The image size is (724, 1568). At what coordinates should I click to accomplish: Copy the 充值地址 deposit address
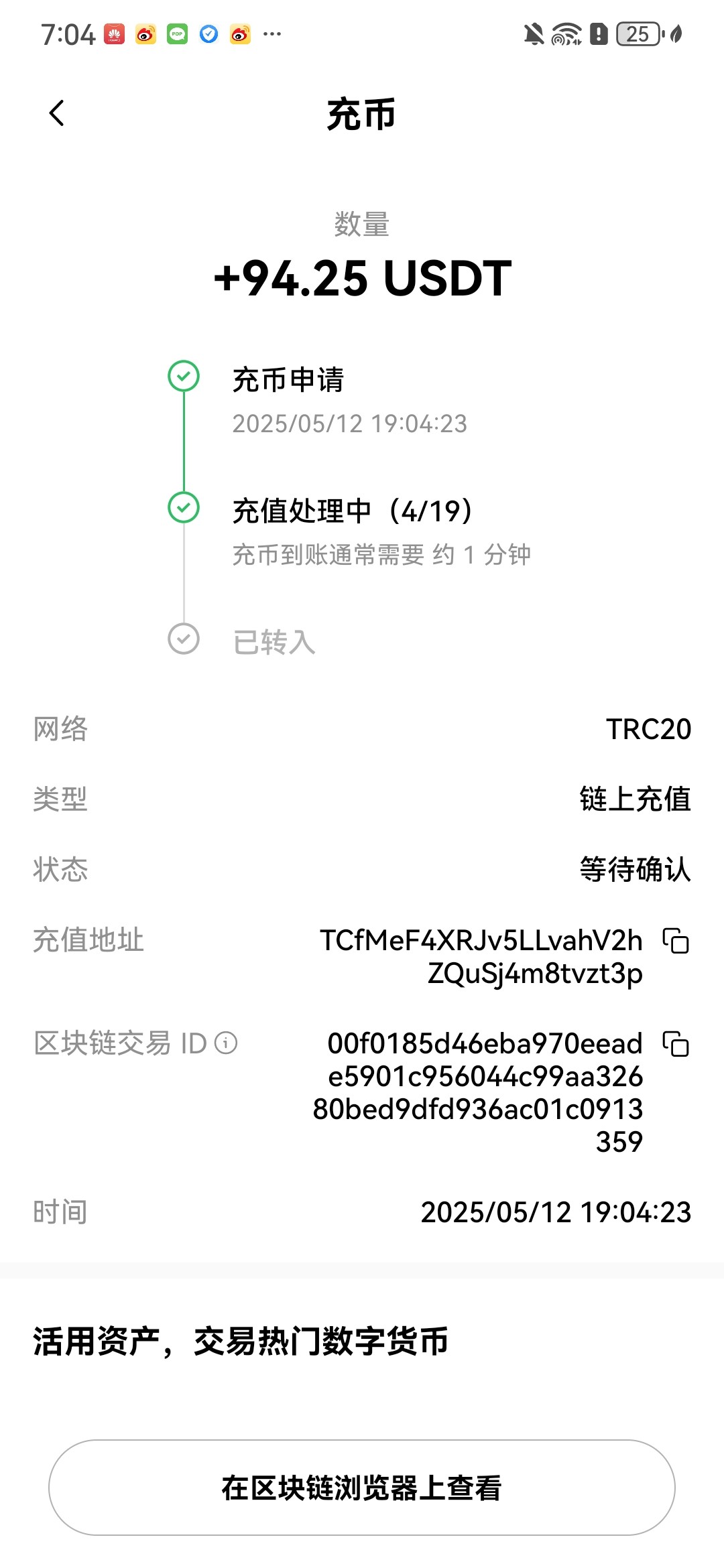pyautogui.click(x=676, y=940)
